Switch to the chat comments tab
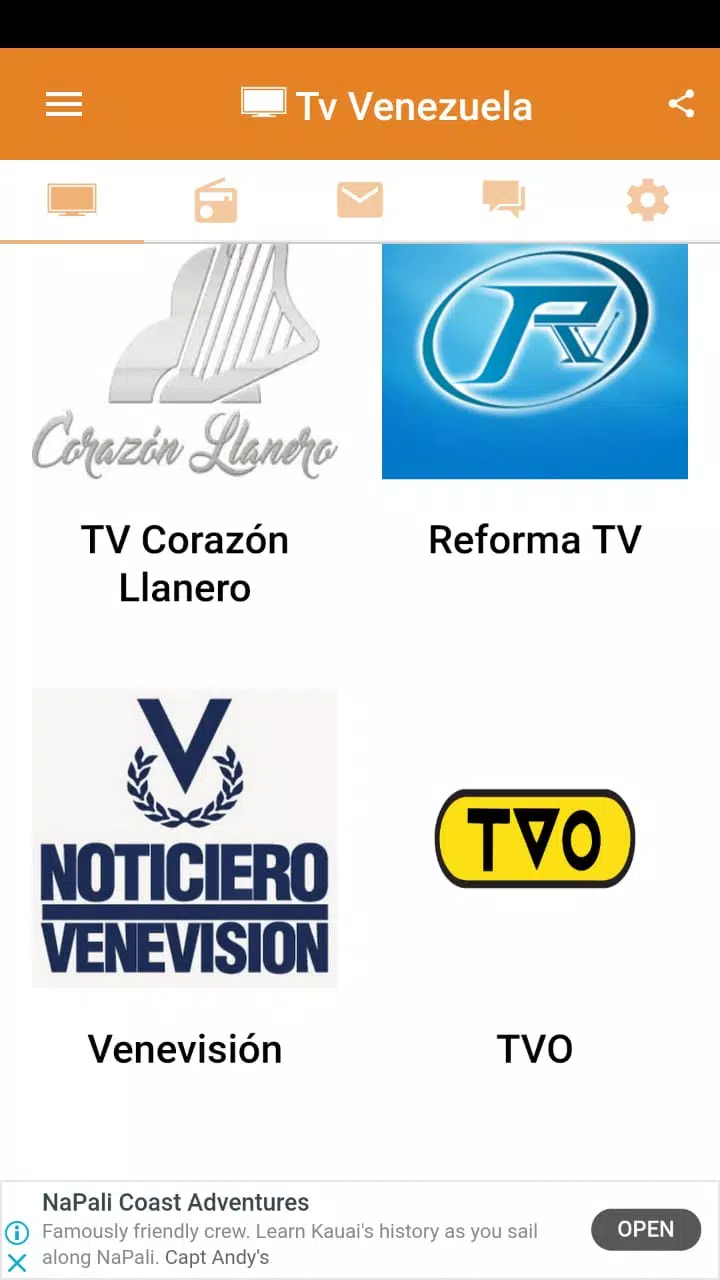 (x=504, y=200)
